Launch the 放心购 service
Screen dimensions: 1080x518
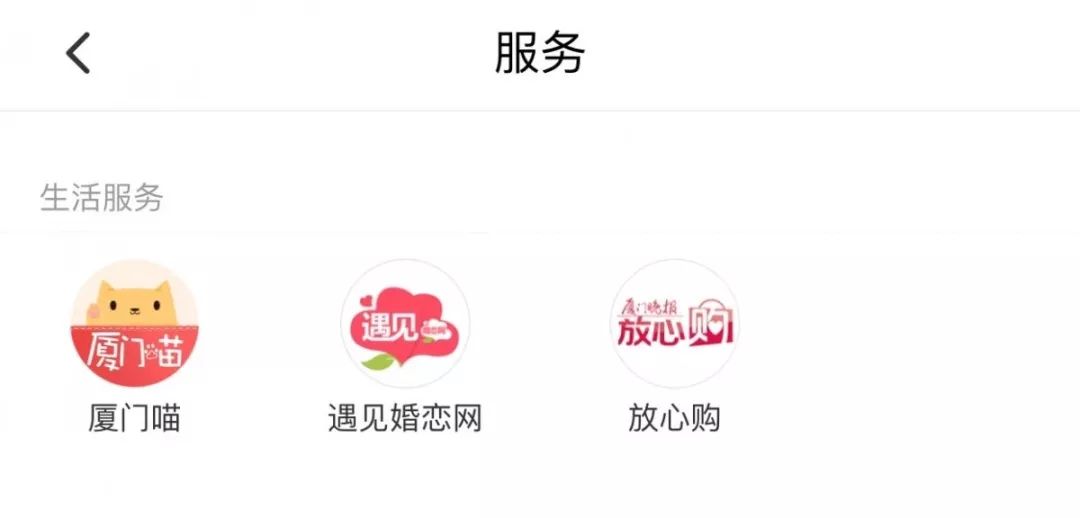coord(674,324)
